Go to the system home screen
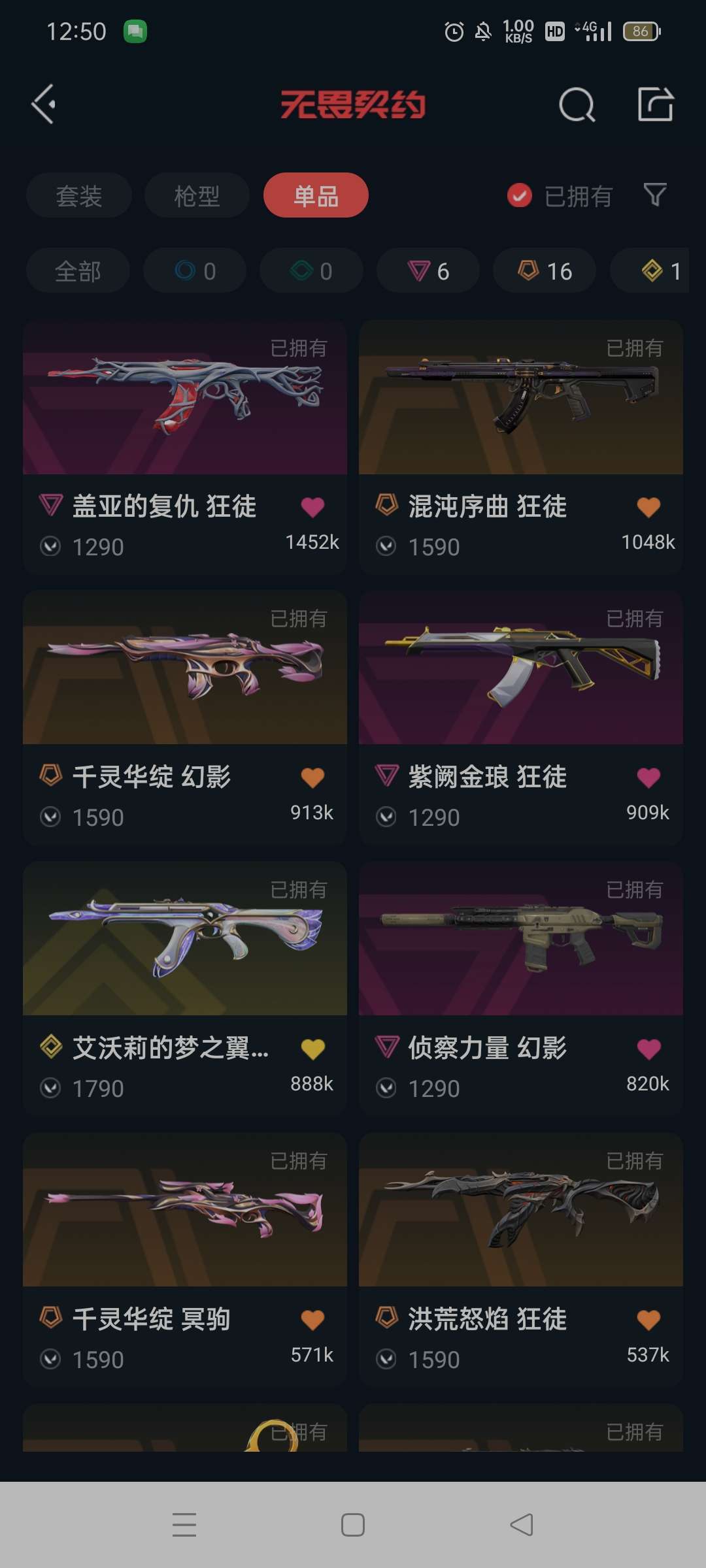Screen dimensions: 706x1568 pos(353,1525)
